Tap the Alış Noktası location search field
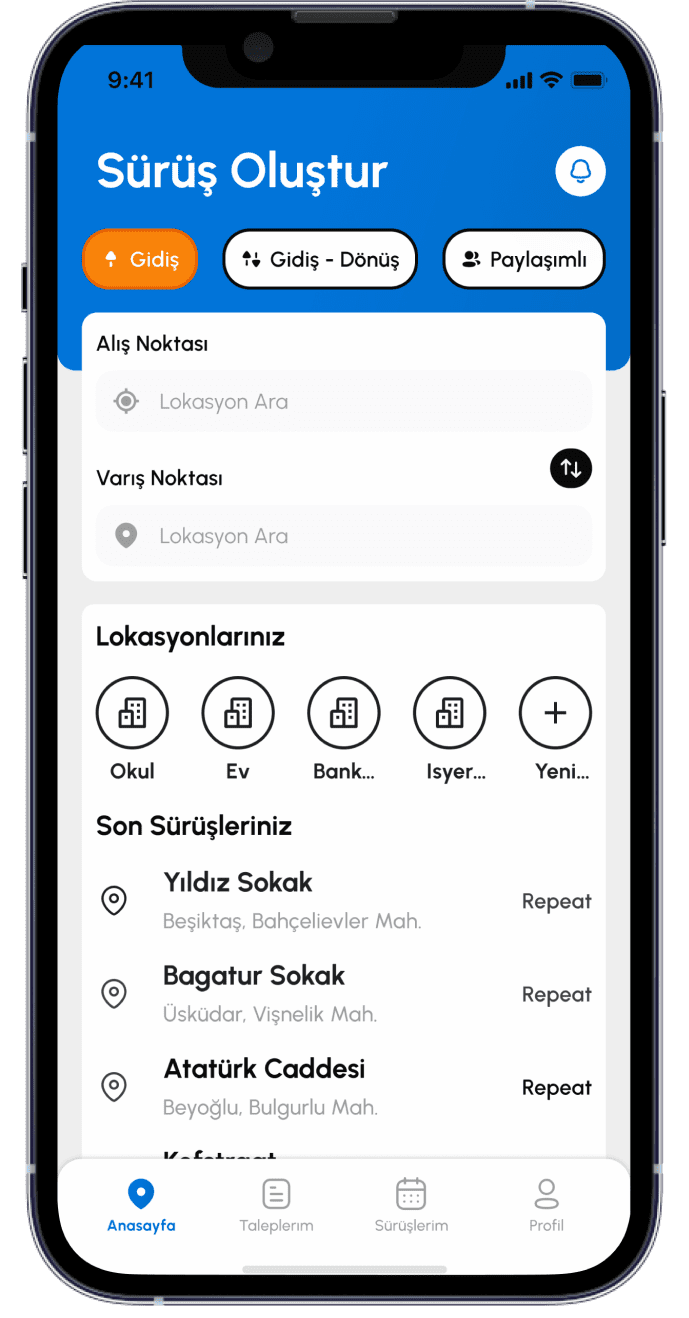 click(344, 402)
